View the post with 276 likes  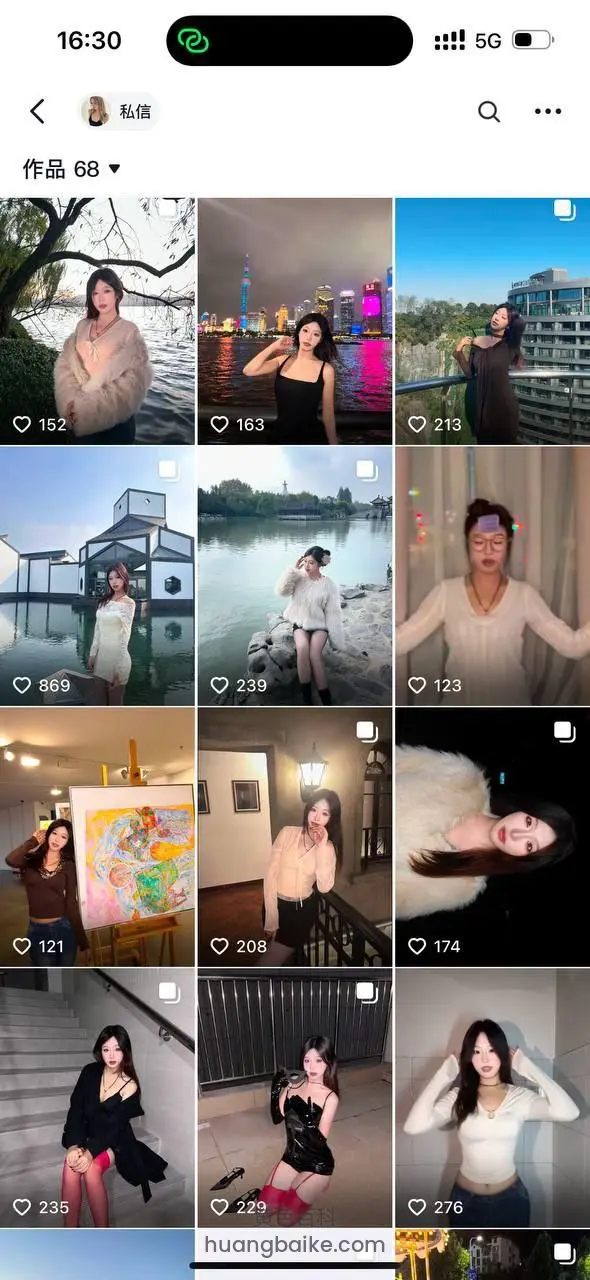pyautogui.click(x=493, y=1098)
